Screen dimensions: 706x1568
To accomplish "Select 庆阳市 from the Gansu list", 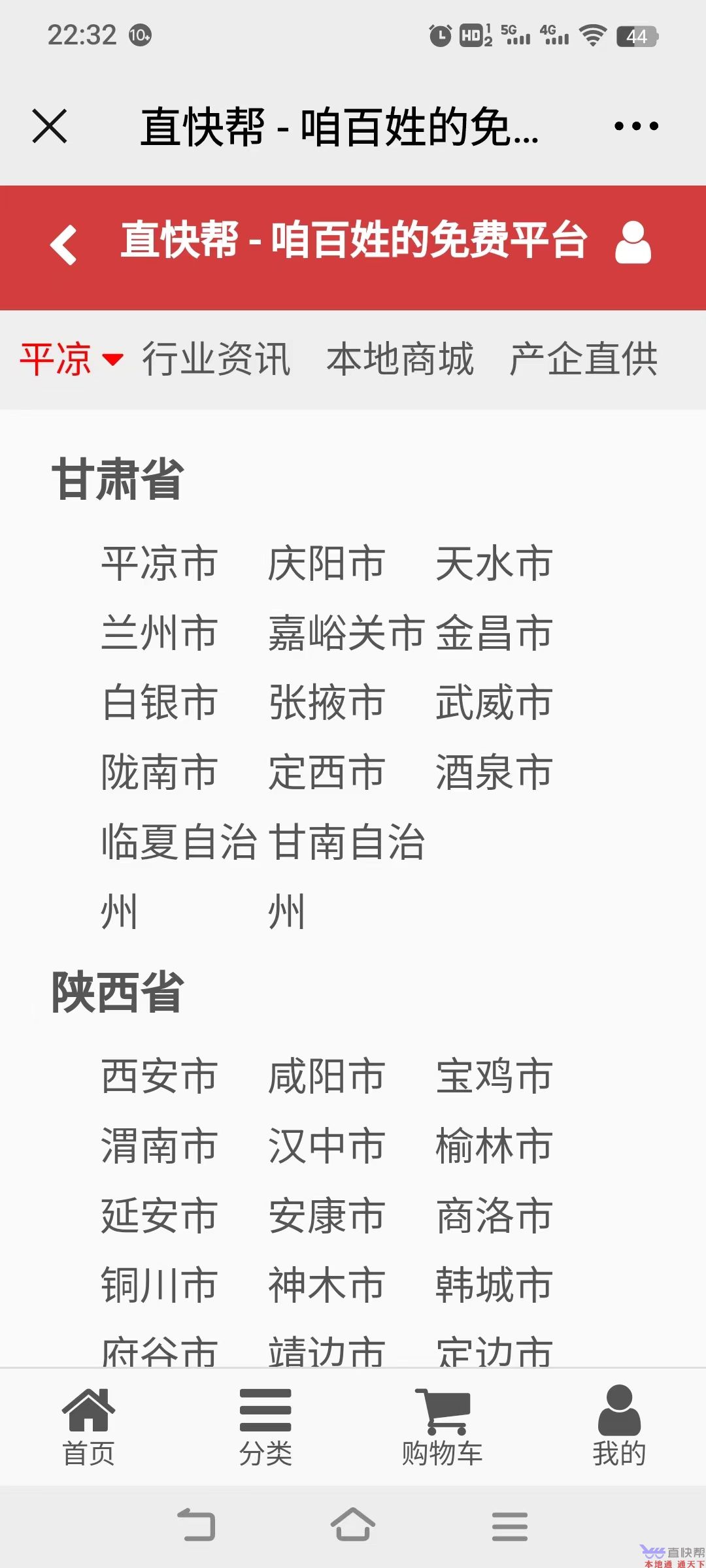I will point(326,563).
